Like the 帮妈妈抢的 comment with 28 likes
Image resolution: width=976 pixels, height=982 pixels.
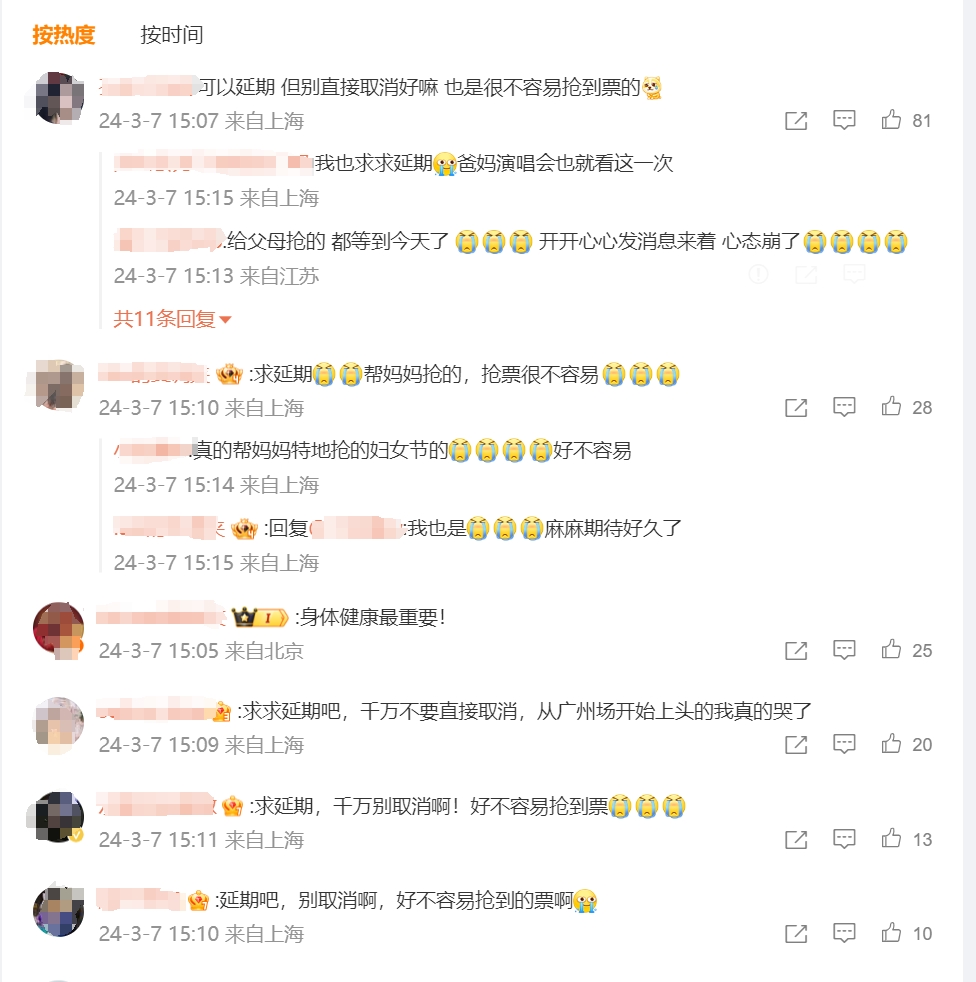(x=891, y=407)
